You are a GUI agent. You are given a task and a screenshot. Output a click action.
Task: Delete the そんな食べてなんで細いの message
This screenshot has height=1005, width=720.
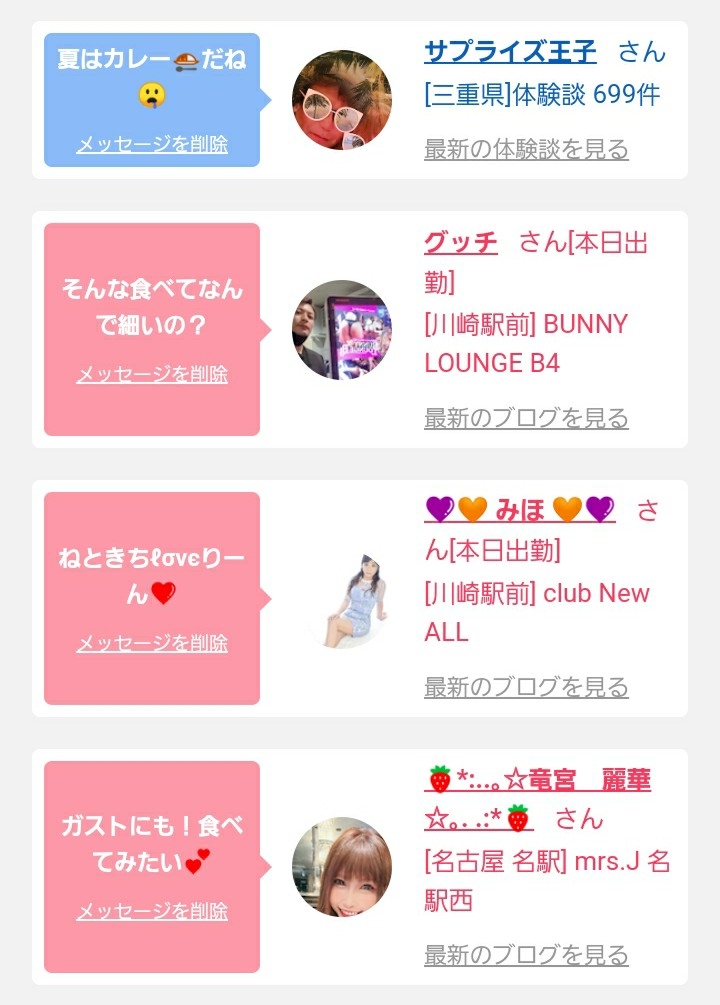tap(152, 374)
